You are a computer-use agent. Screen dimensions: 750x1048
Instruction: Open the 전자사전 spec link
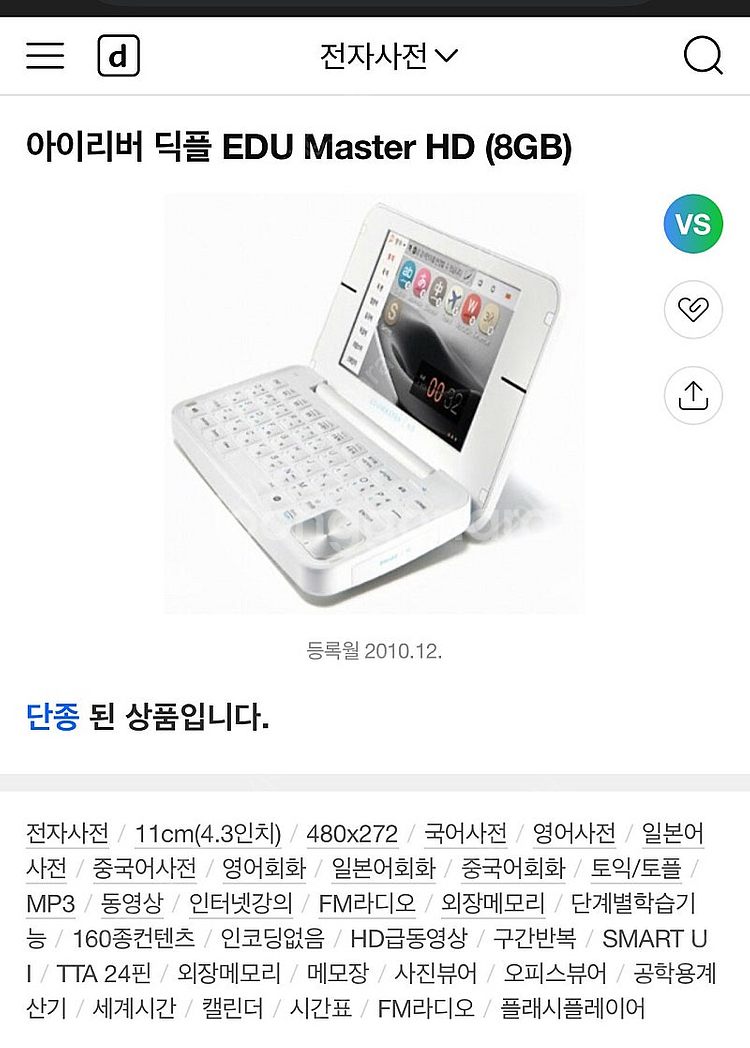tap(67, 834)
